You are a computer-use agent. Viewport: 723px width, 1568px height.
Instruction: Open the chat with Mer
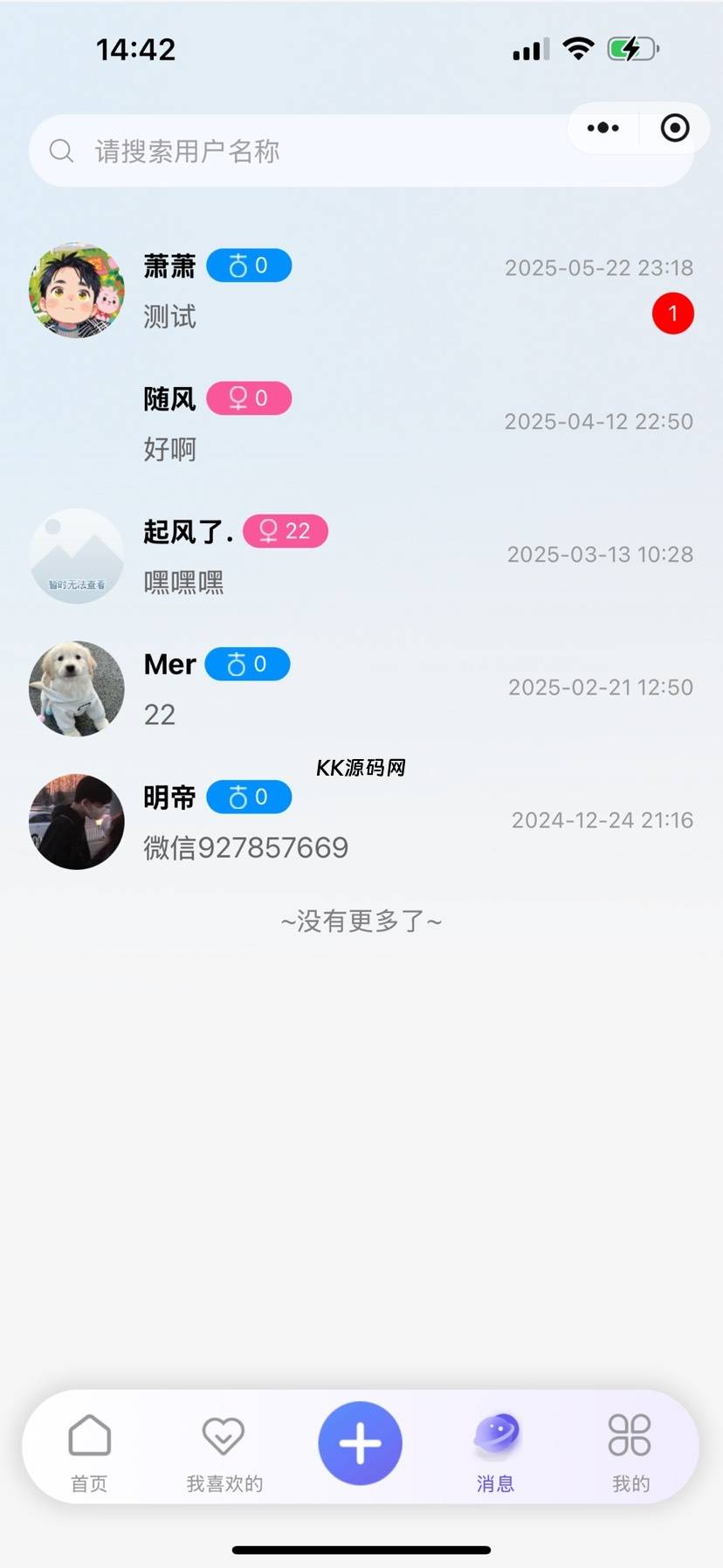coord(361,689)
